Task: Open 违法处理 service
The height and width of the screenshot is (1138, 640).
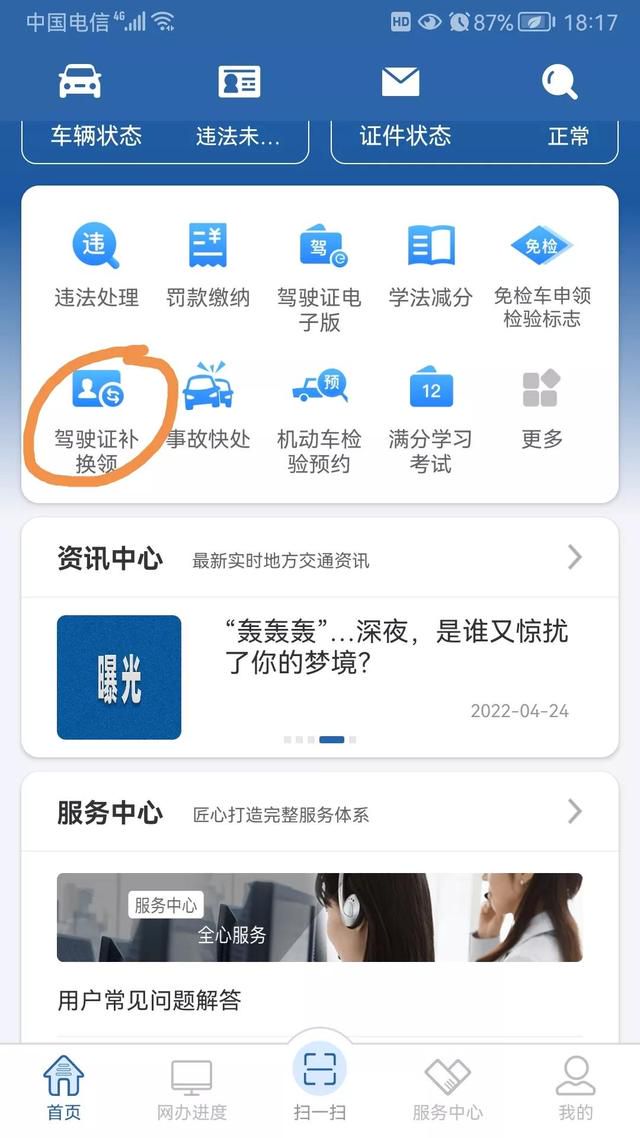Action: pos(96,265)
